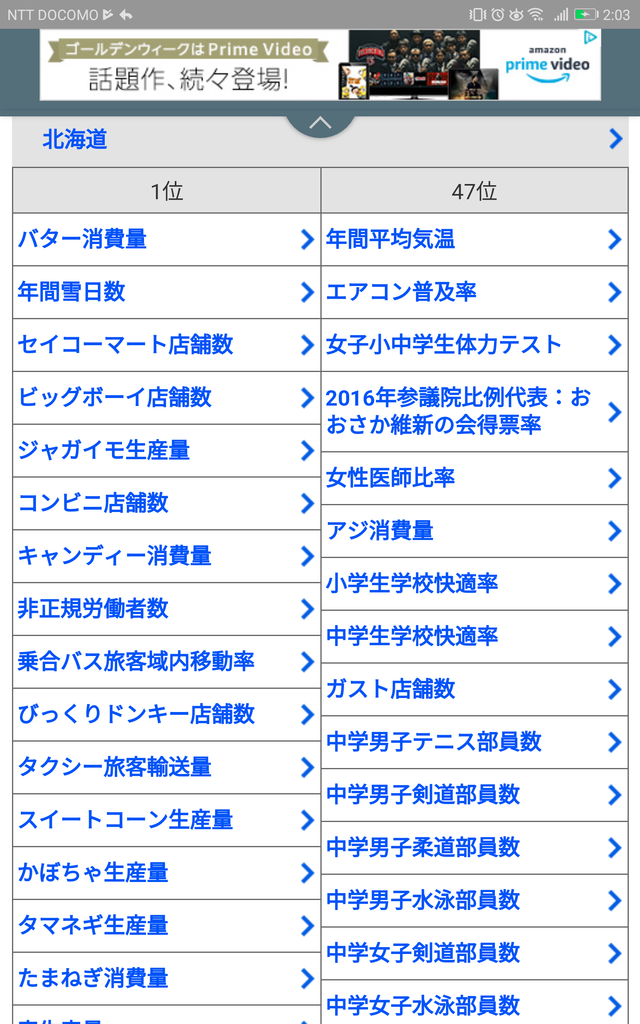Open びっくりドンキー店舗数 row
Screen dimensions: 640x1024
167,714
